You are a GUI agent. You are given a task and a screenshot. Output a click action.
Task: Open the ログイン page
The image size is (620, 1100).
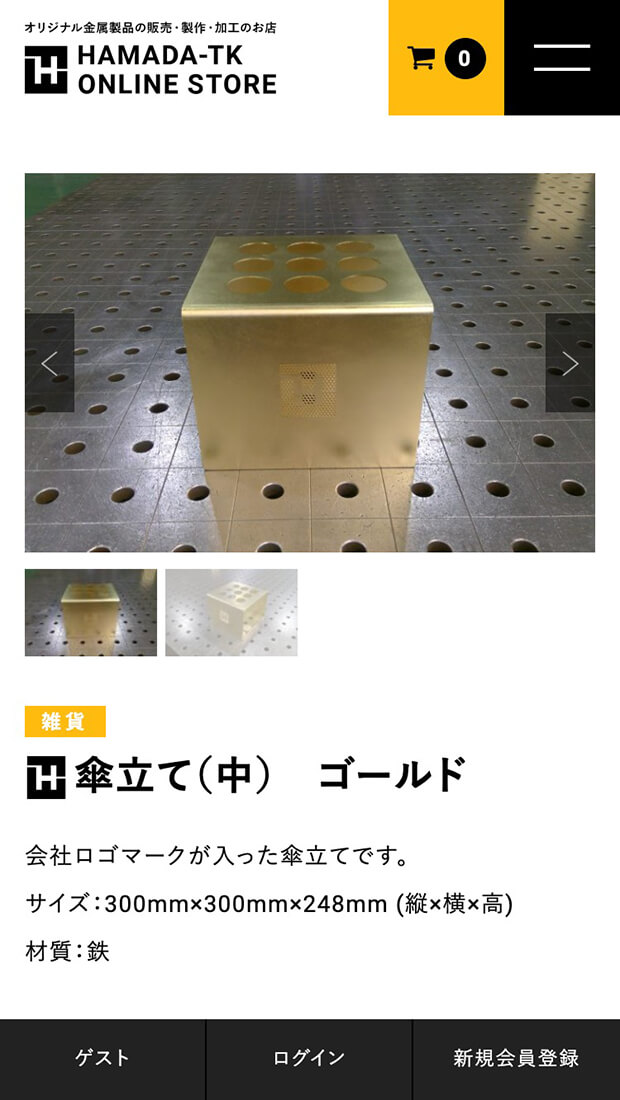(x=309, y=1059)
